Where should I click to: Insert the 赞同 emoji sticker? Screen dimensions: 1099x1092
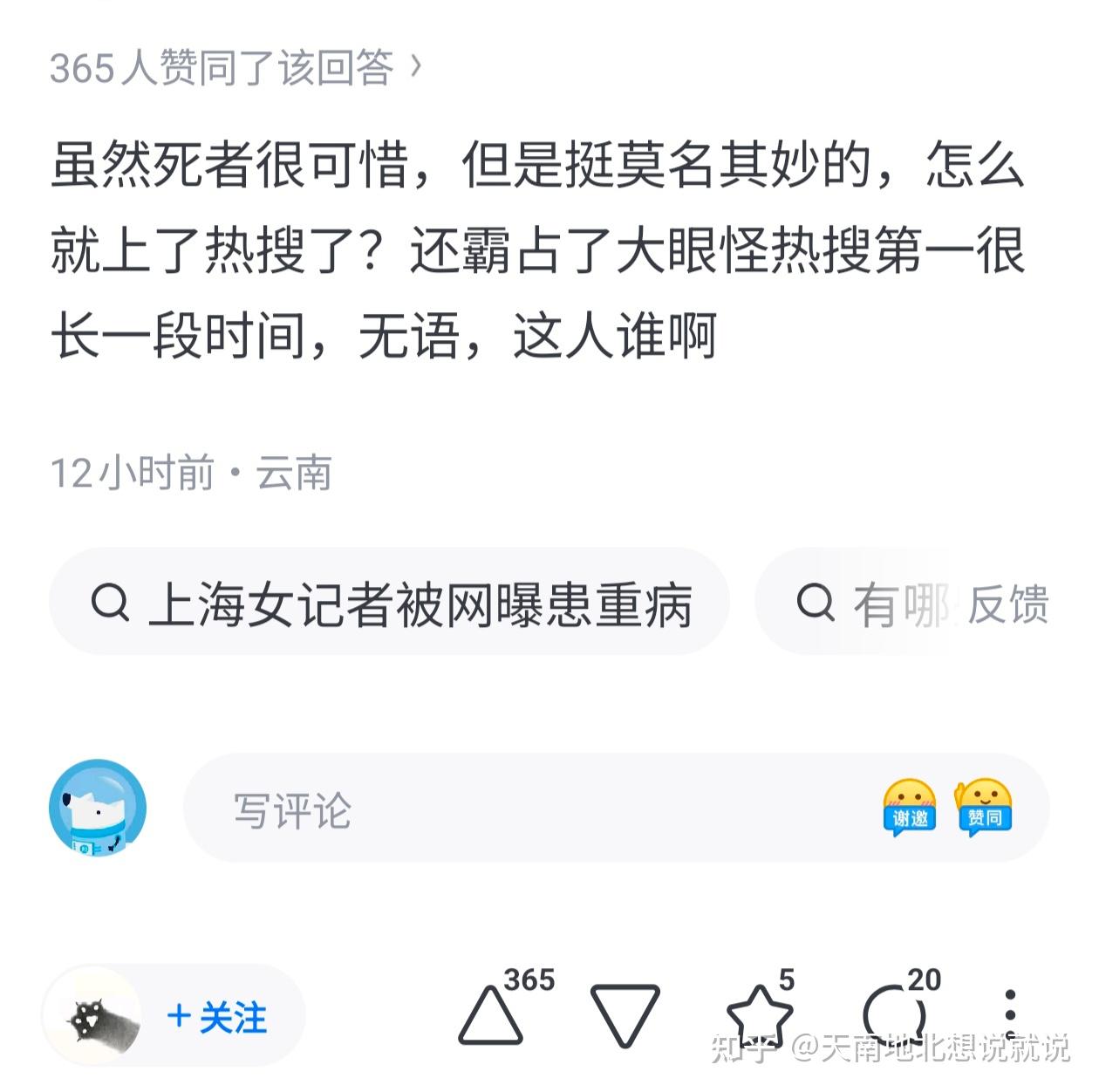[x=984, y=808]
